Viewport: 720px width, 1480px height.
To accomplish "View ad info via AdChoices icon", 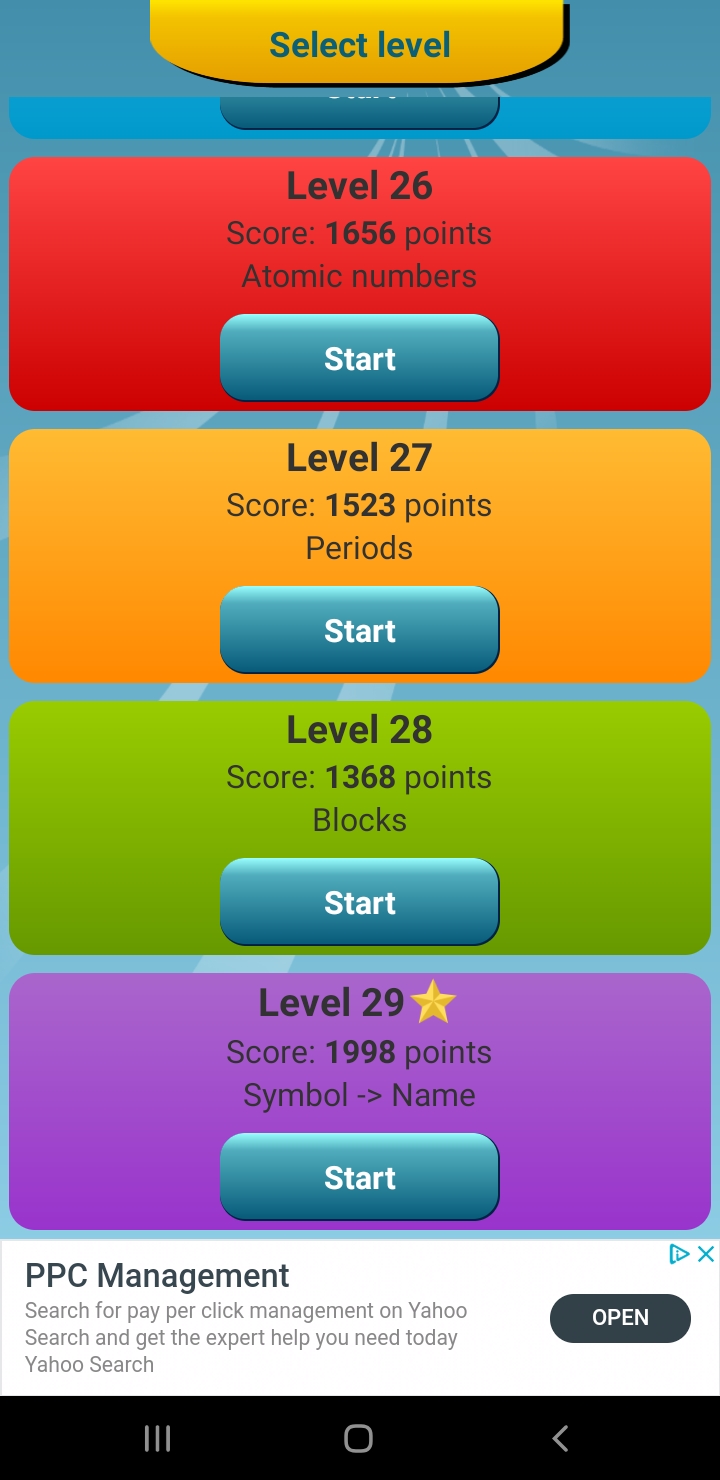I will (680, 1254).
